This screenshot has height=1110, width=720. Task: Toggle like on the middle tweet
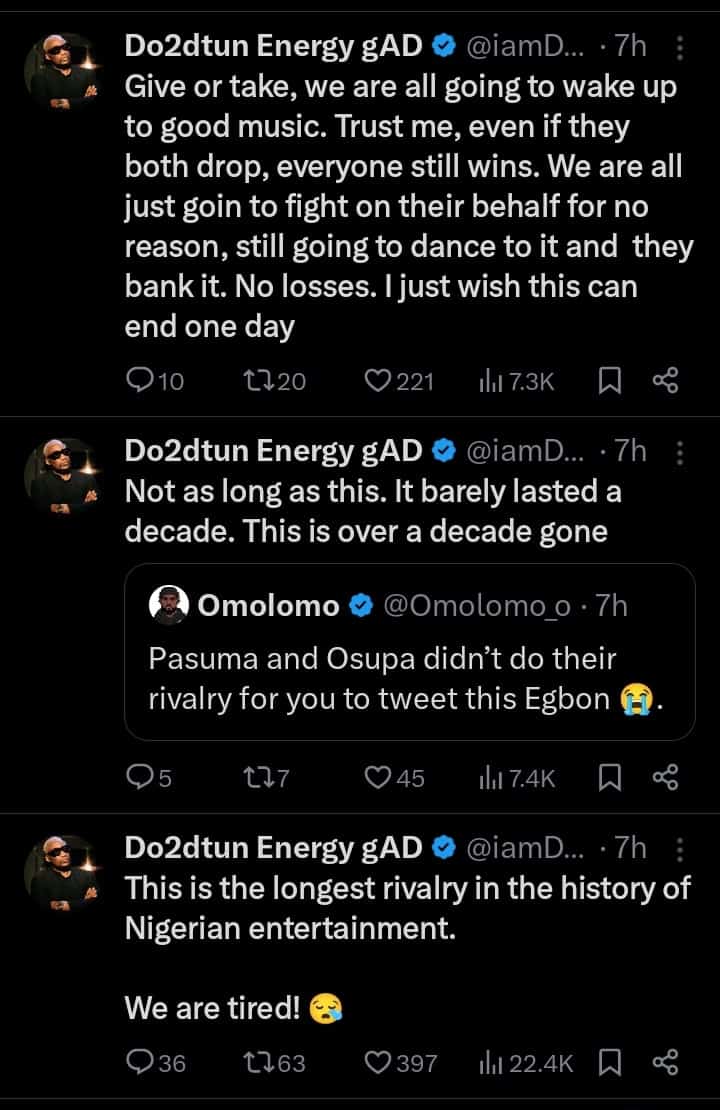(x=378, y=777)
